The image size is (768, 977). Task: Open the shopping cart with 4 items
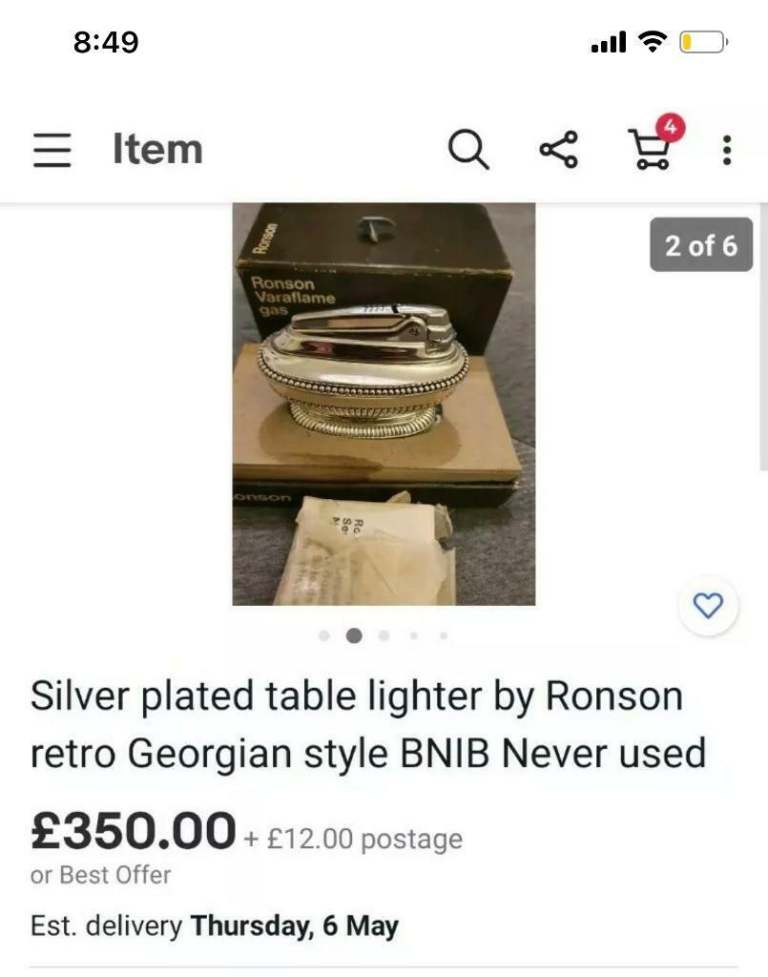coord(651,148)
